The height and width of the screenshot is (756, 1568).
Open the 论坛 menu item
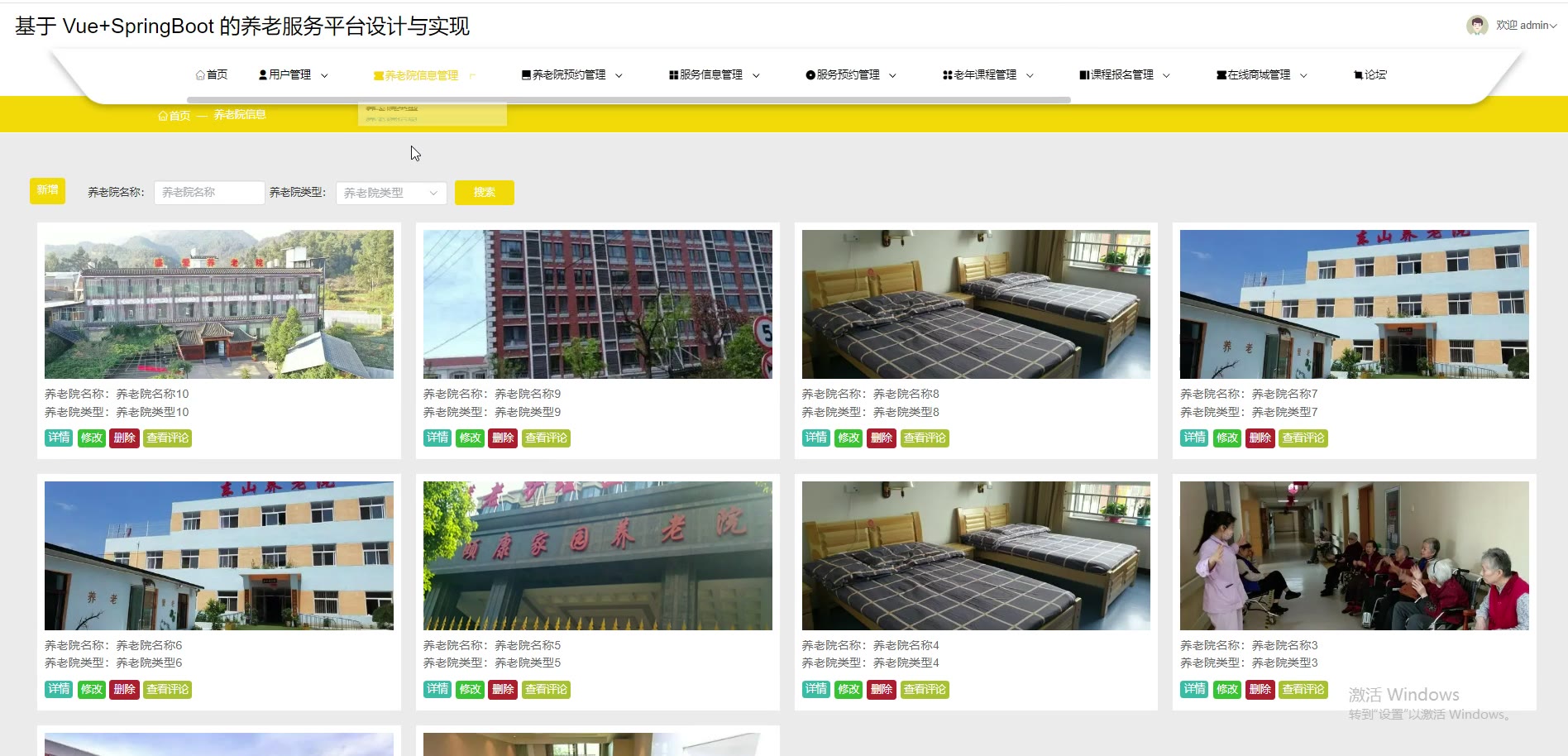1370,74
